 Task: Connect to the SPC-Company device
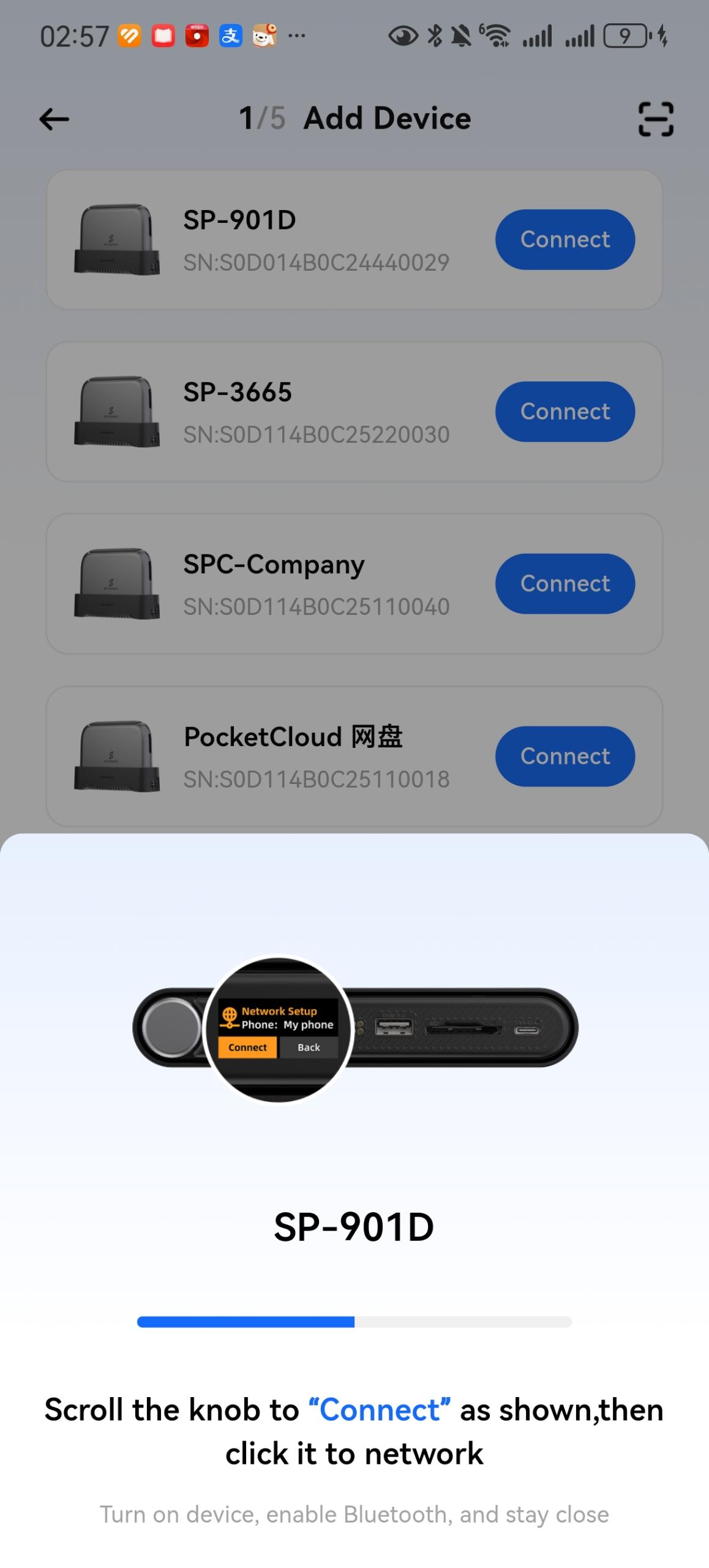(565, 584)
